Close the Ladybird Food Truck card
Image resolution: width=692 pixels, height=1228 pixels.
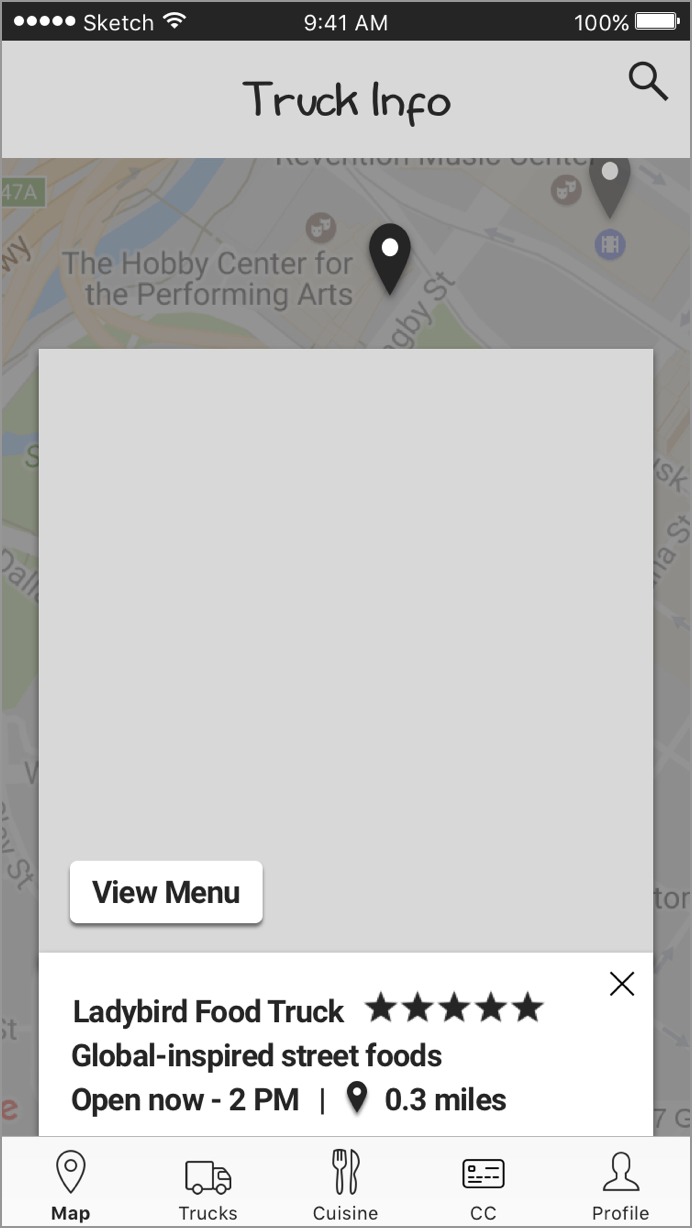coord(622,984)
